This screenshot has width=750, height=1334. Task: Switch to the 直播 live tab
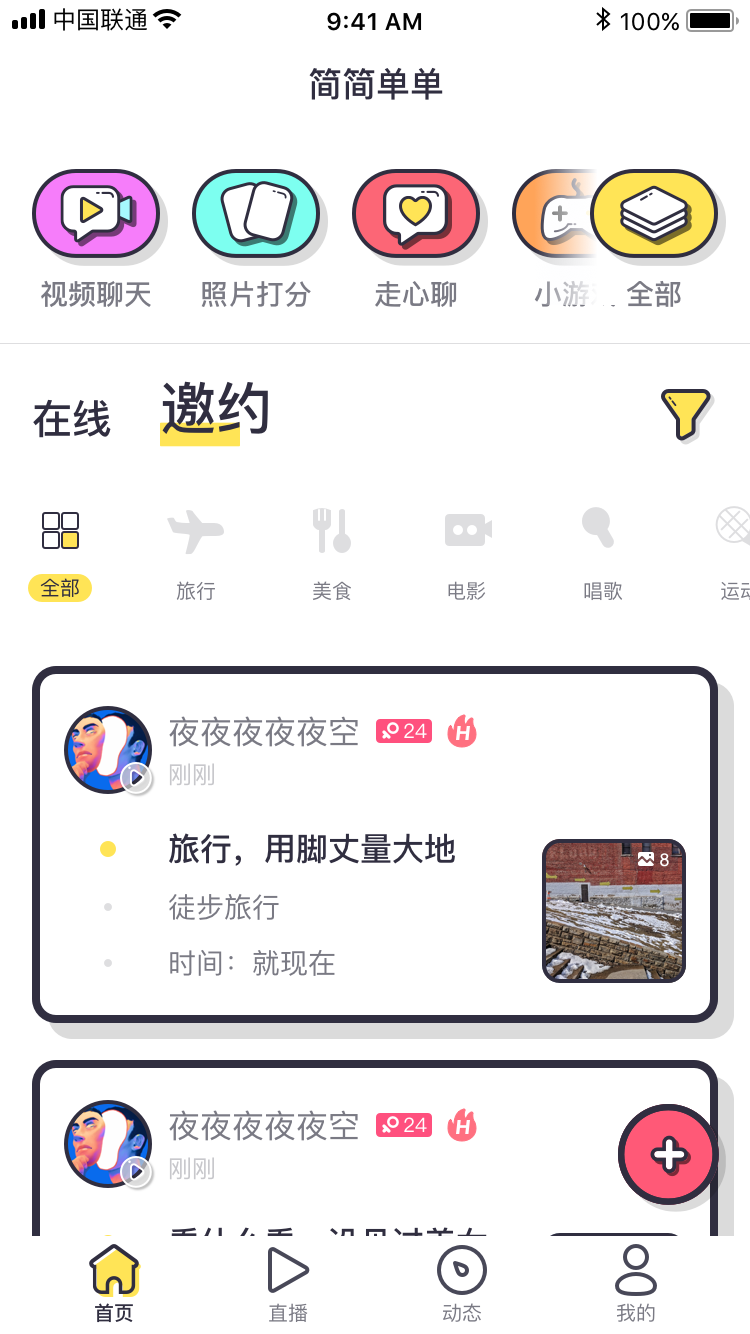pos(288,1284)
